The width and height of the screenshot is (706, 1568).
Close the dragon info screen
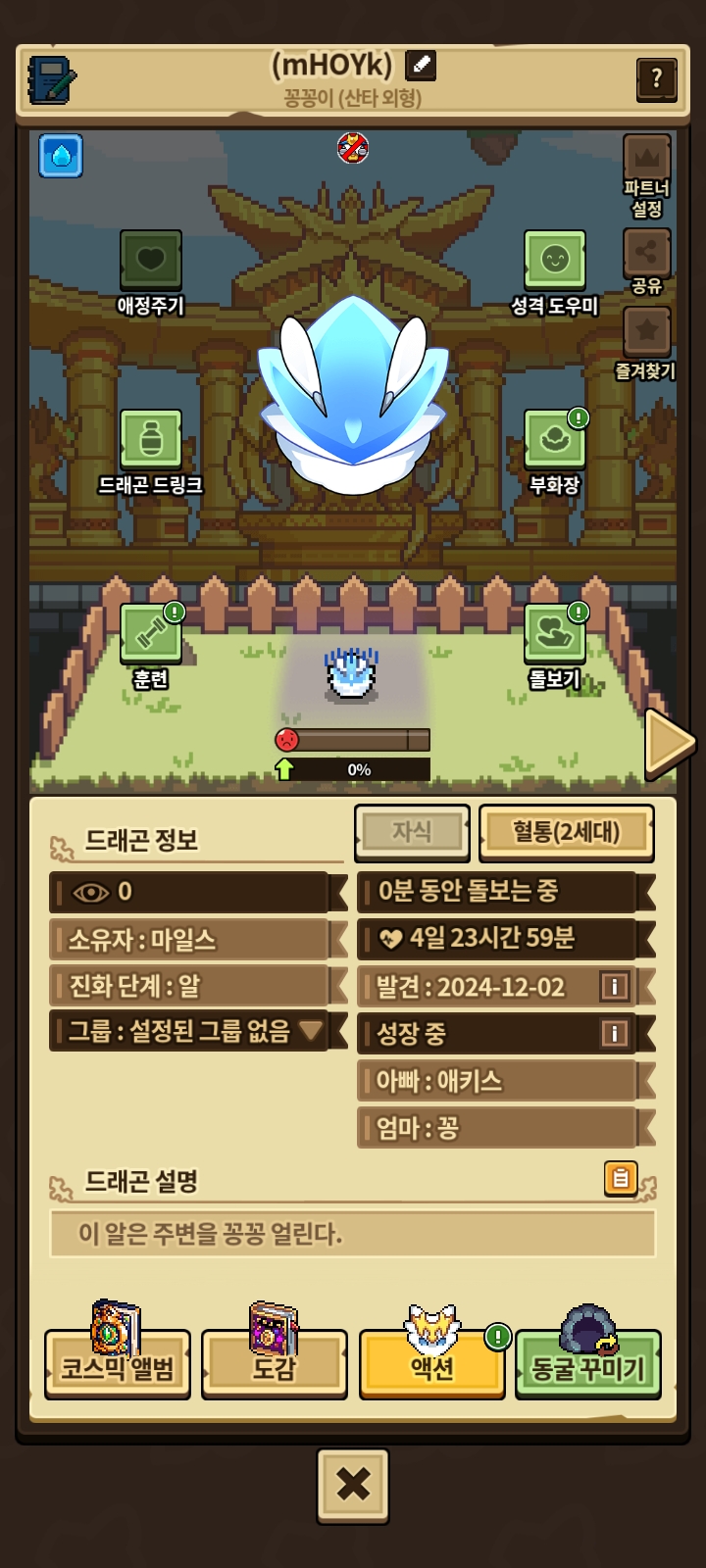[353, 1485]
